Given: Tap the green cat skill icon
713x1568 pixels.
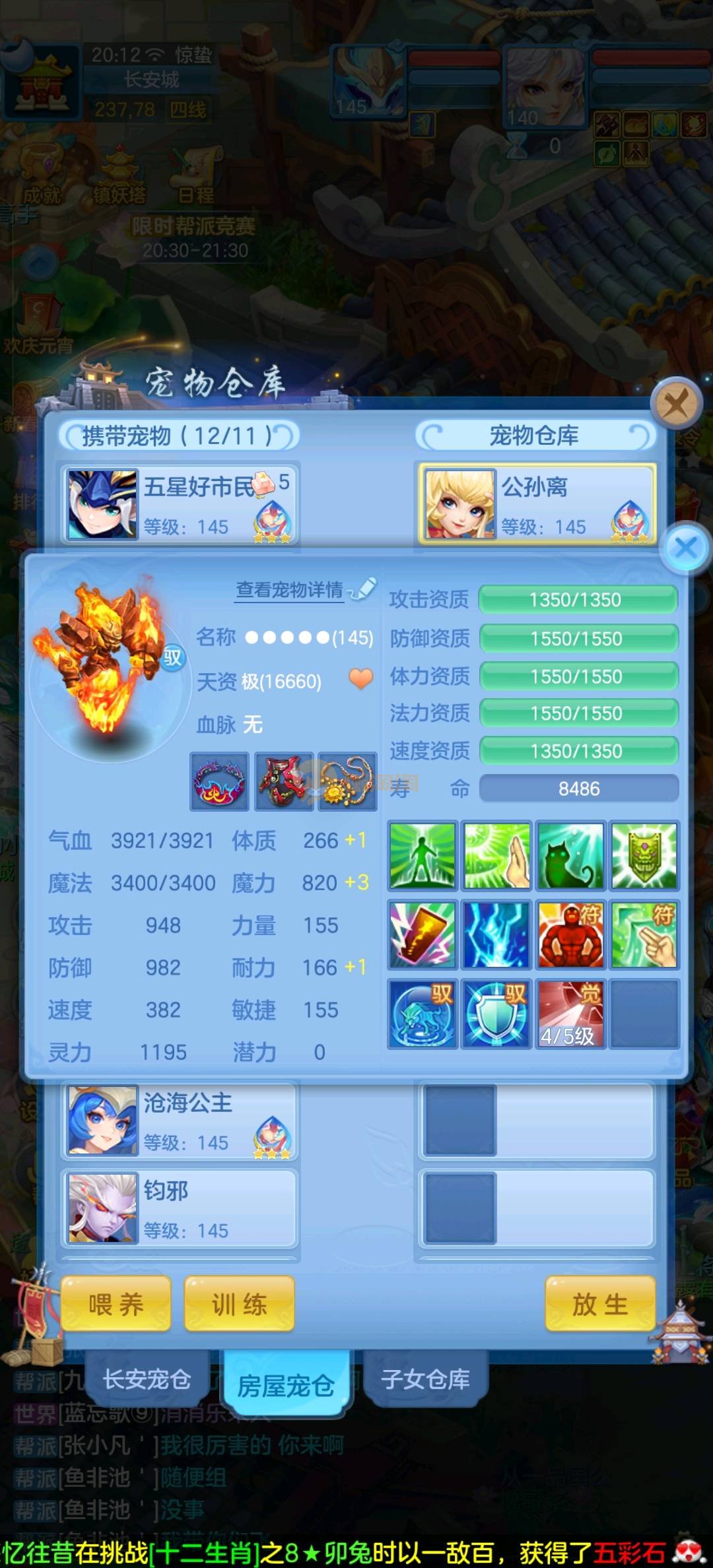Looking at the screenshot, I should coord(570,855).
